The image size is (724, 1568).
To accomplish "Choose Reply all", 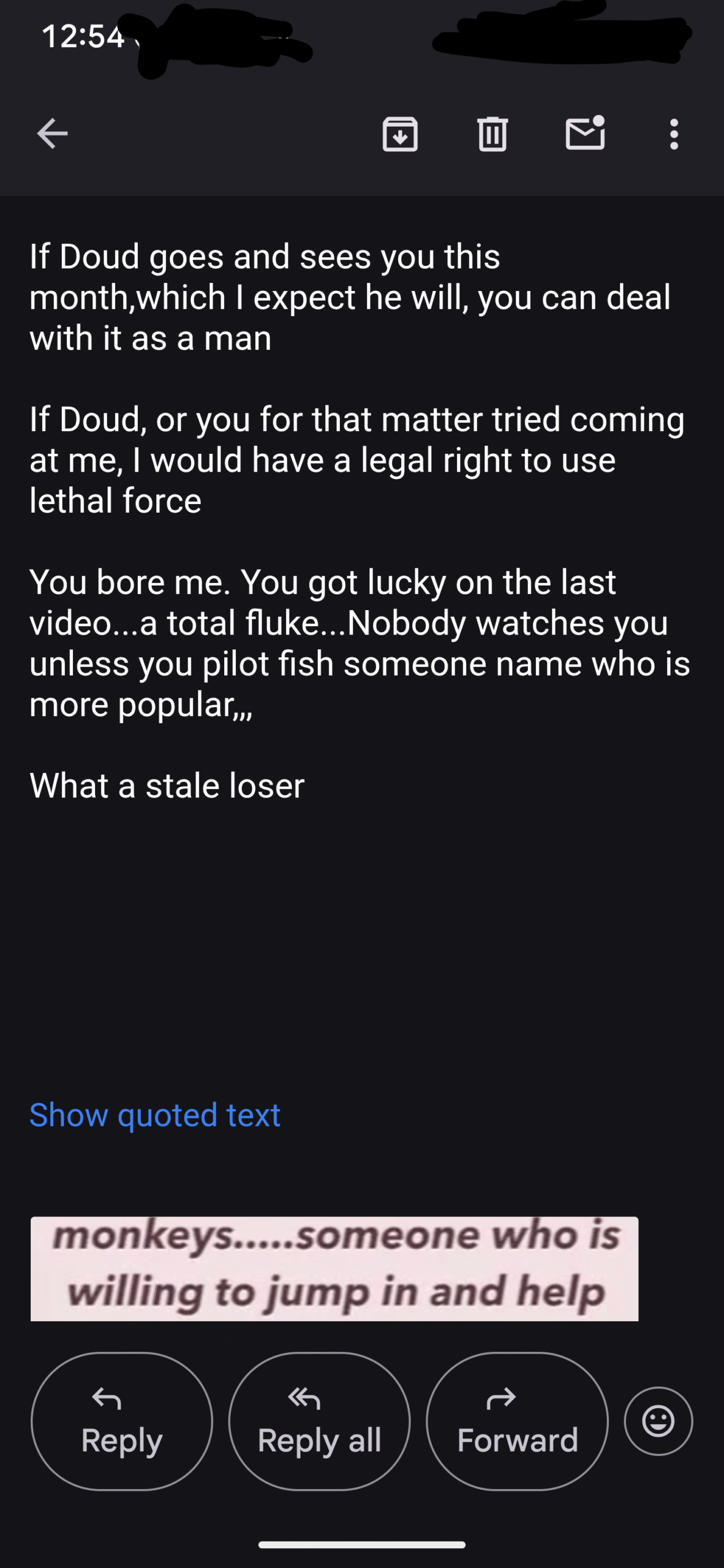I will coord(319,1421).
